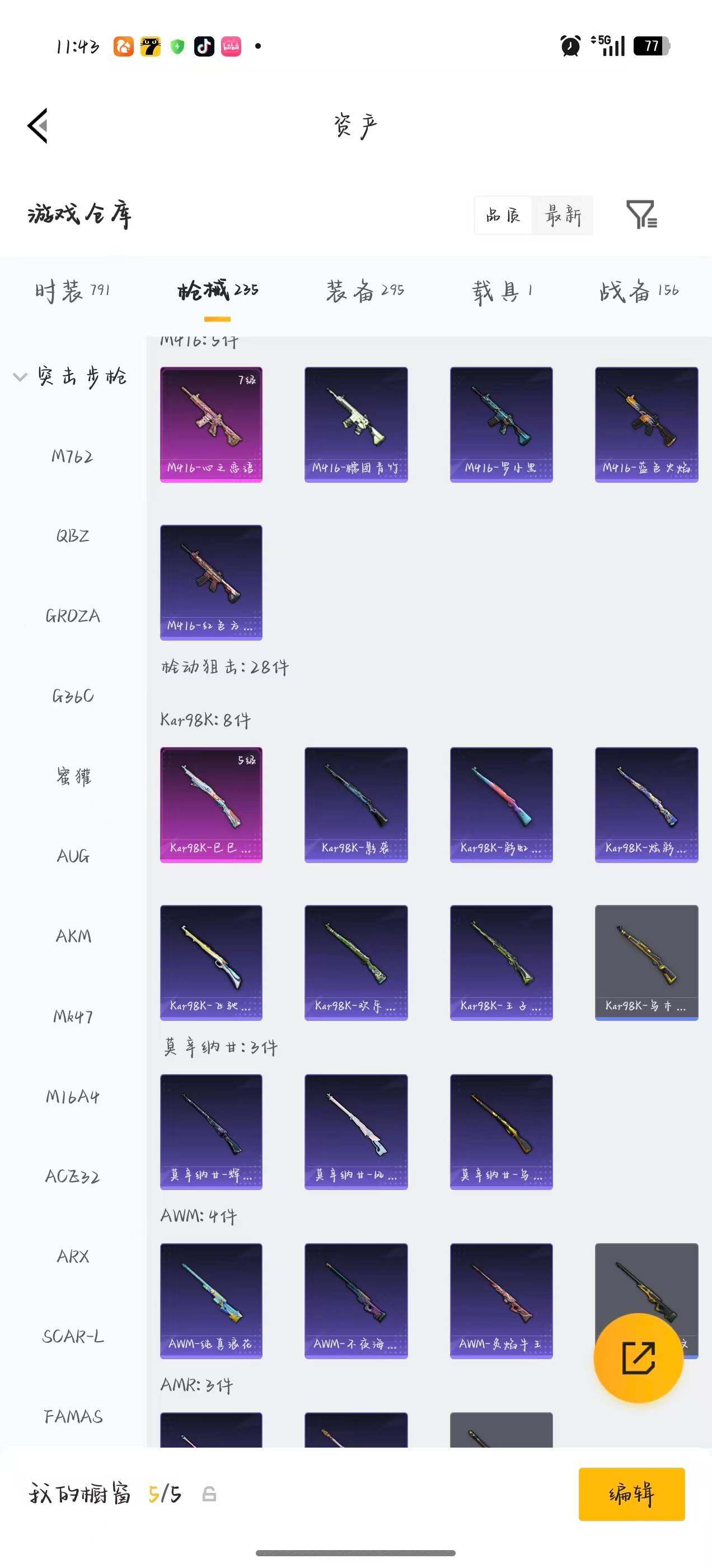712x1568 pixels.
Task: Open the M416-蓝色火焰 skin card
Action: [647, 424]
